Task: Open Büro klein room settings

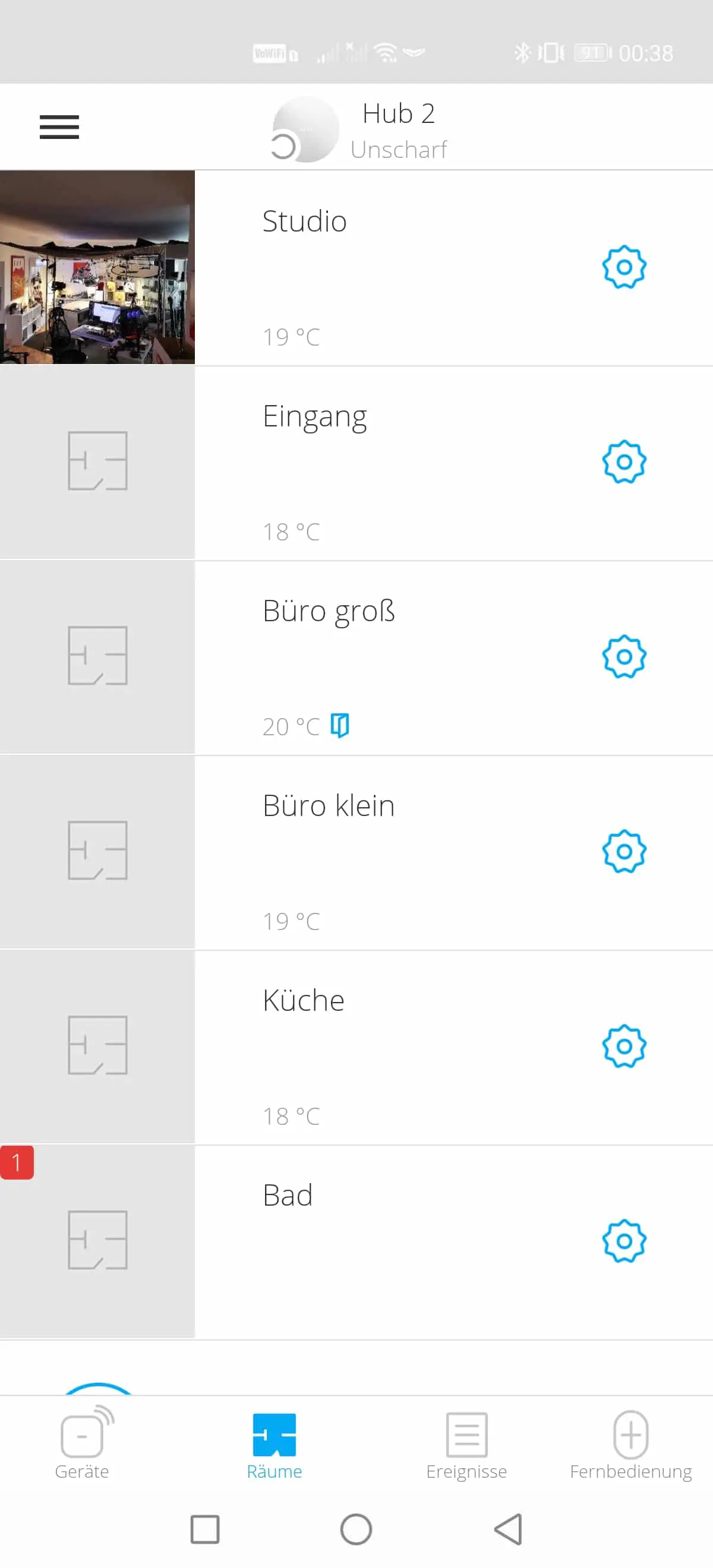Action: [623, 852]
